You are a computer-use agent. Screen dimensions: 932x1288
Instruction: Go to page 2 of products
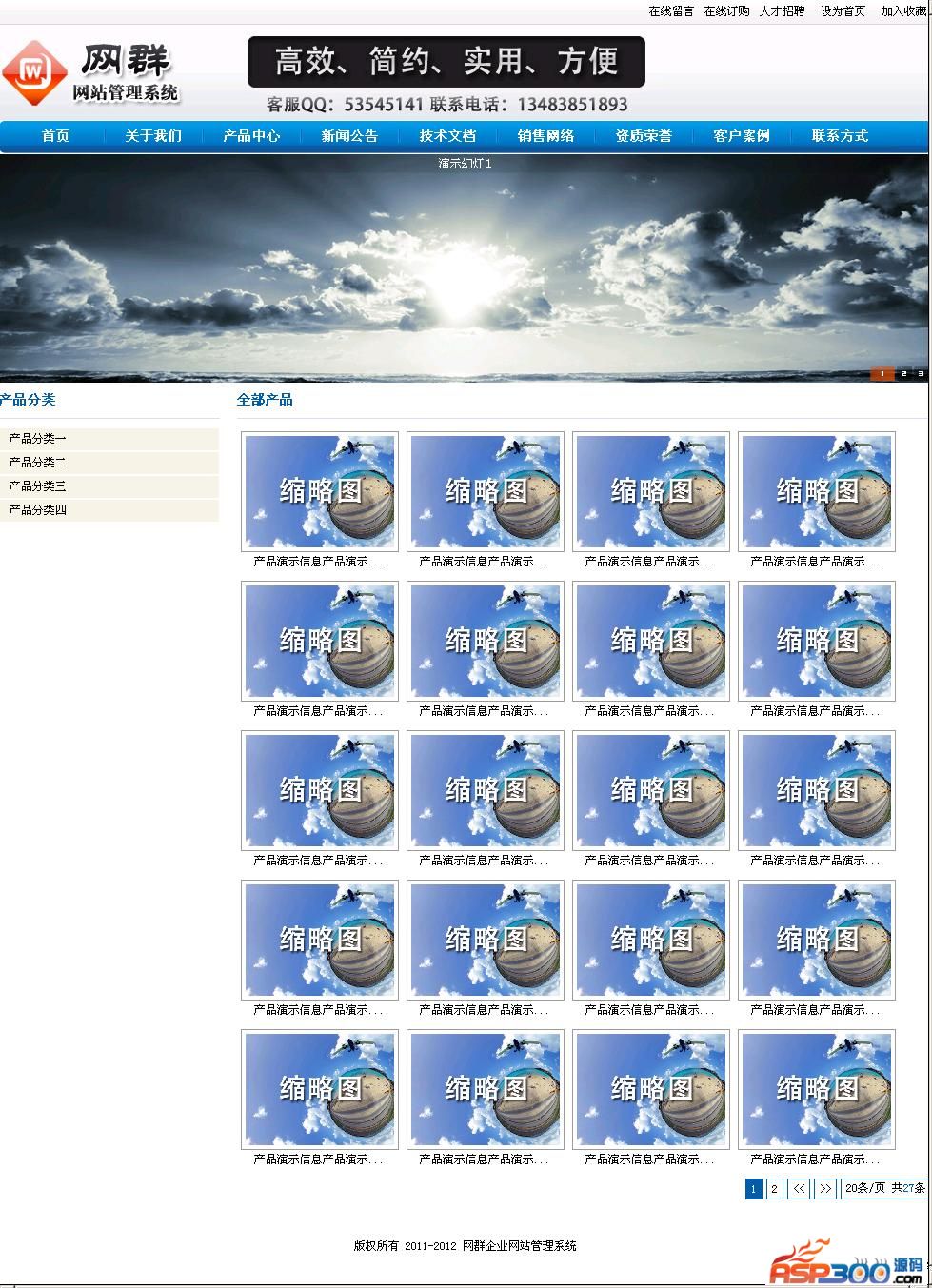tap(774, 1188)
